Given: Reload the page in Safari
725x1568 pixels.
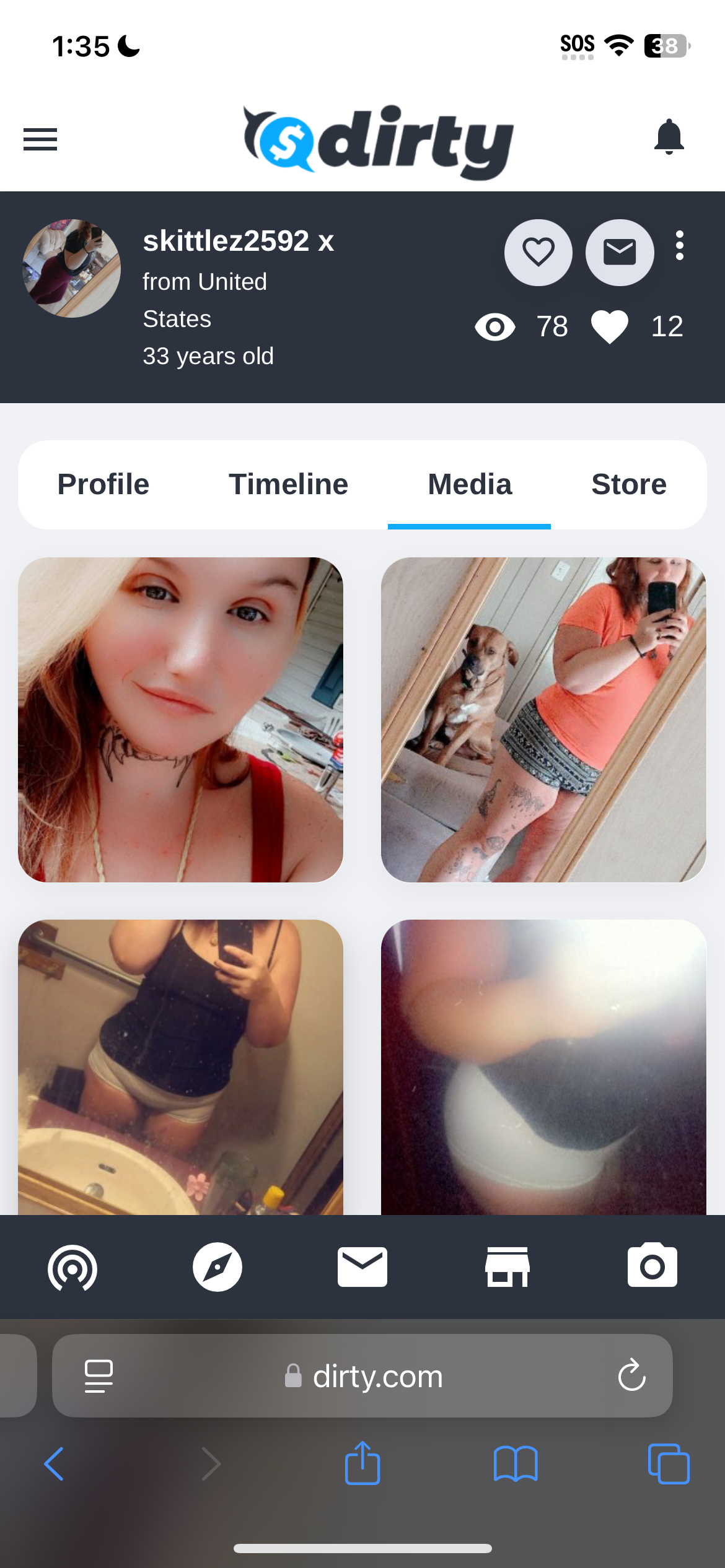Looking at the screenshot, I should (x=631, y=1376).
